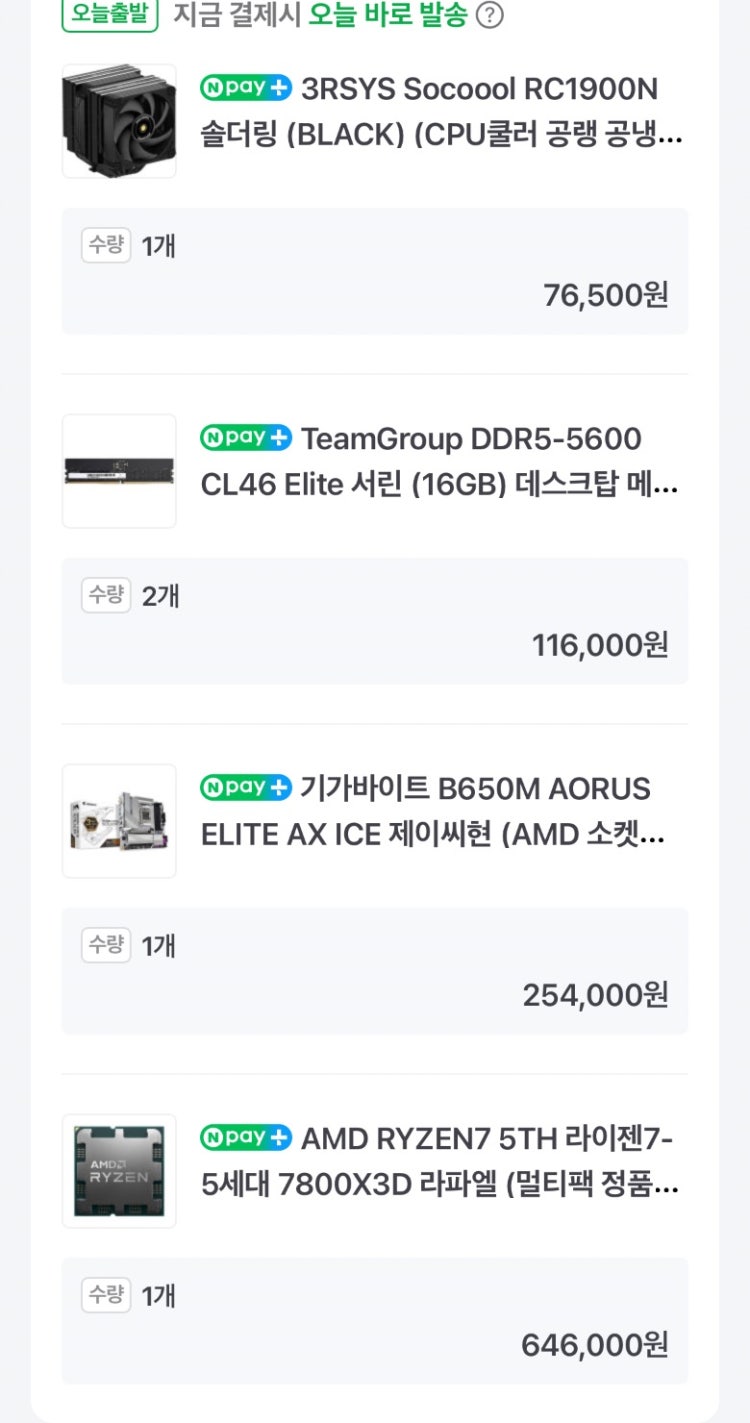Image resolution: width=750 pixels, height=1423 pixels.
Task: Tap the Npay+ icon next to 3RSYS Socoool cooler
Action: [x=246, y=89]
